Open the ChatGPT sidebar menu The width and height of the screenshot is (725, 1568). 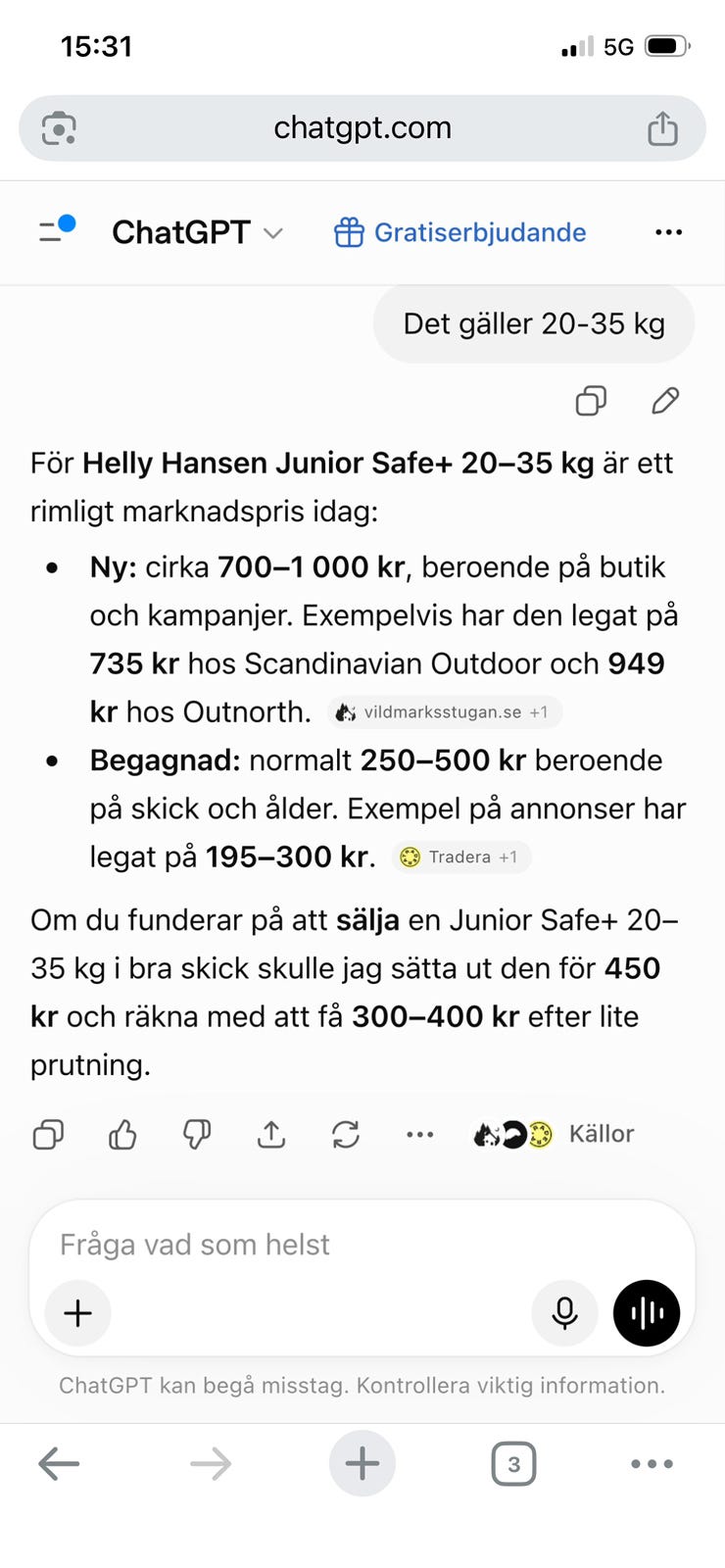(57, 230)
